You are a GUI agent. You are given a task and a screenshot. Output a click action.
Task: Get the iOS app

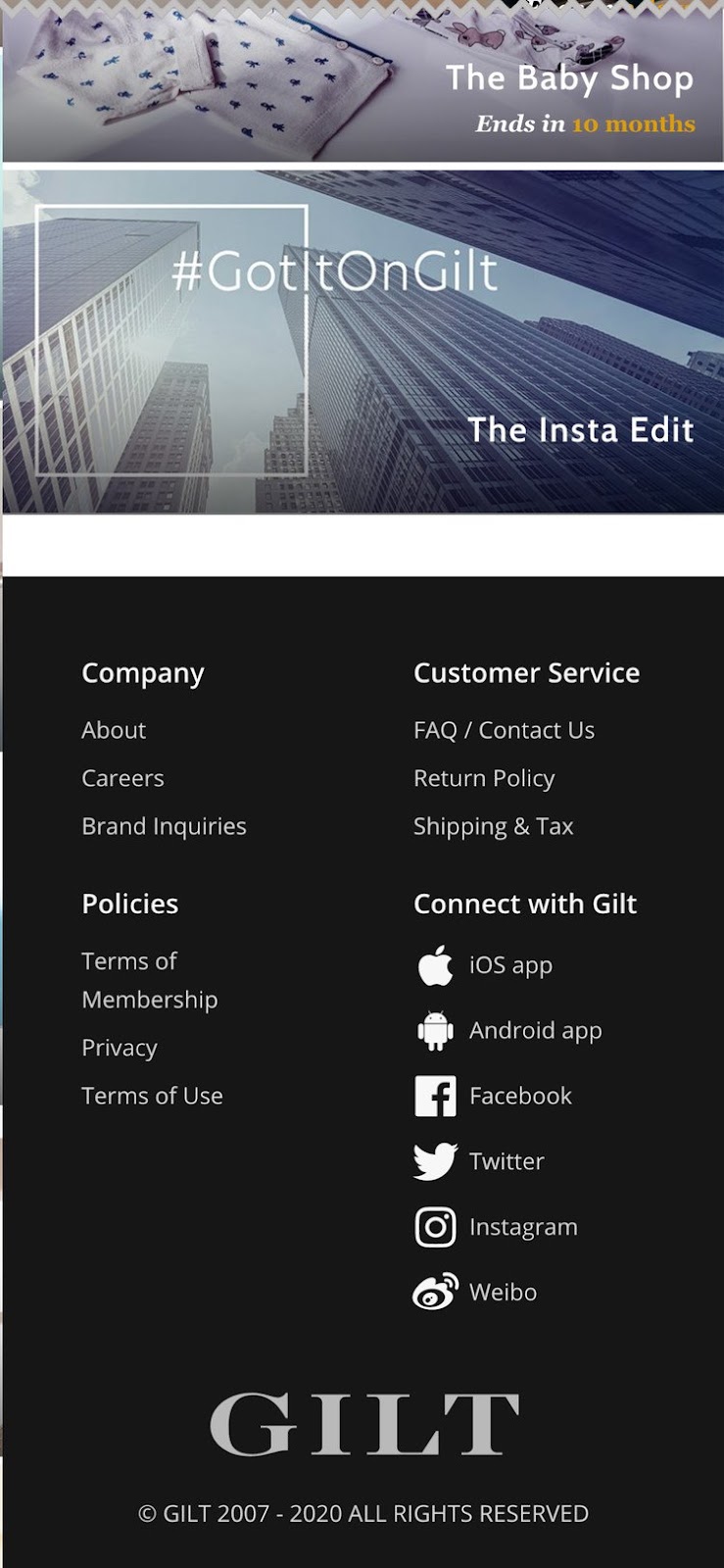(509, 965)
